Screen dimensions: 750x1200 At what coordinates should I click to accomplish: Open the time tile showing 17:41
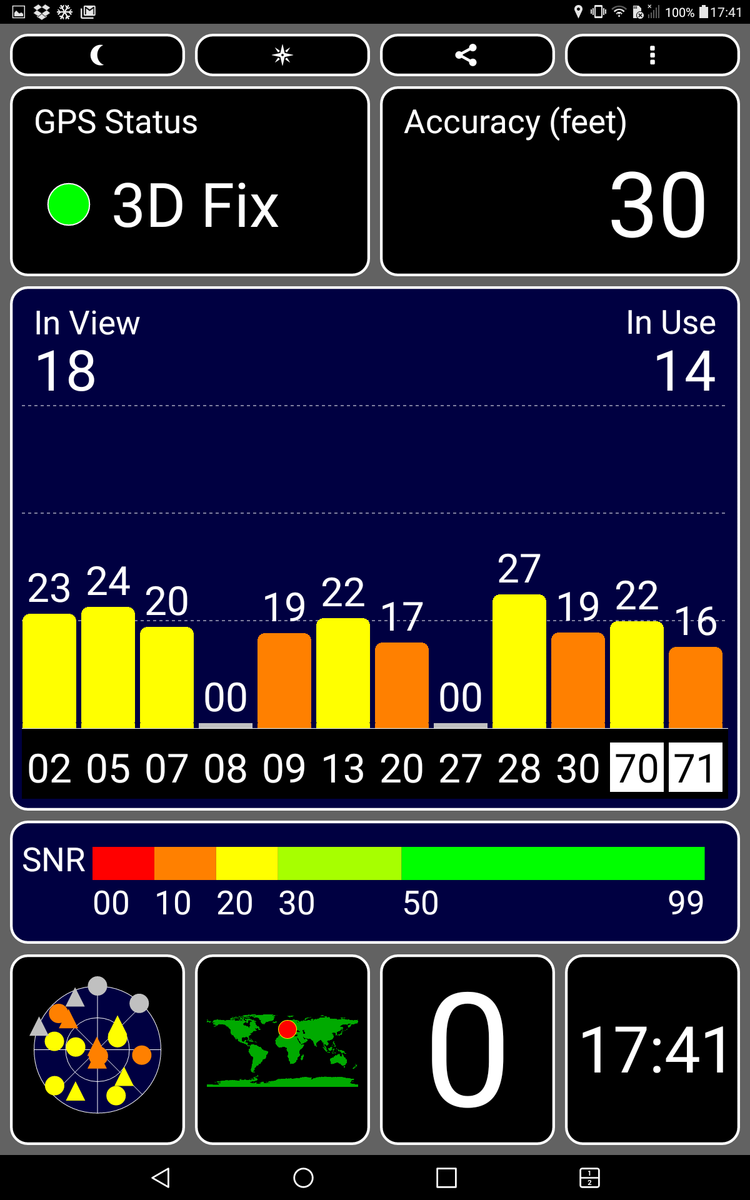tap(652, 1050)
